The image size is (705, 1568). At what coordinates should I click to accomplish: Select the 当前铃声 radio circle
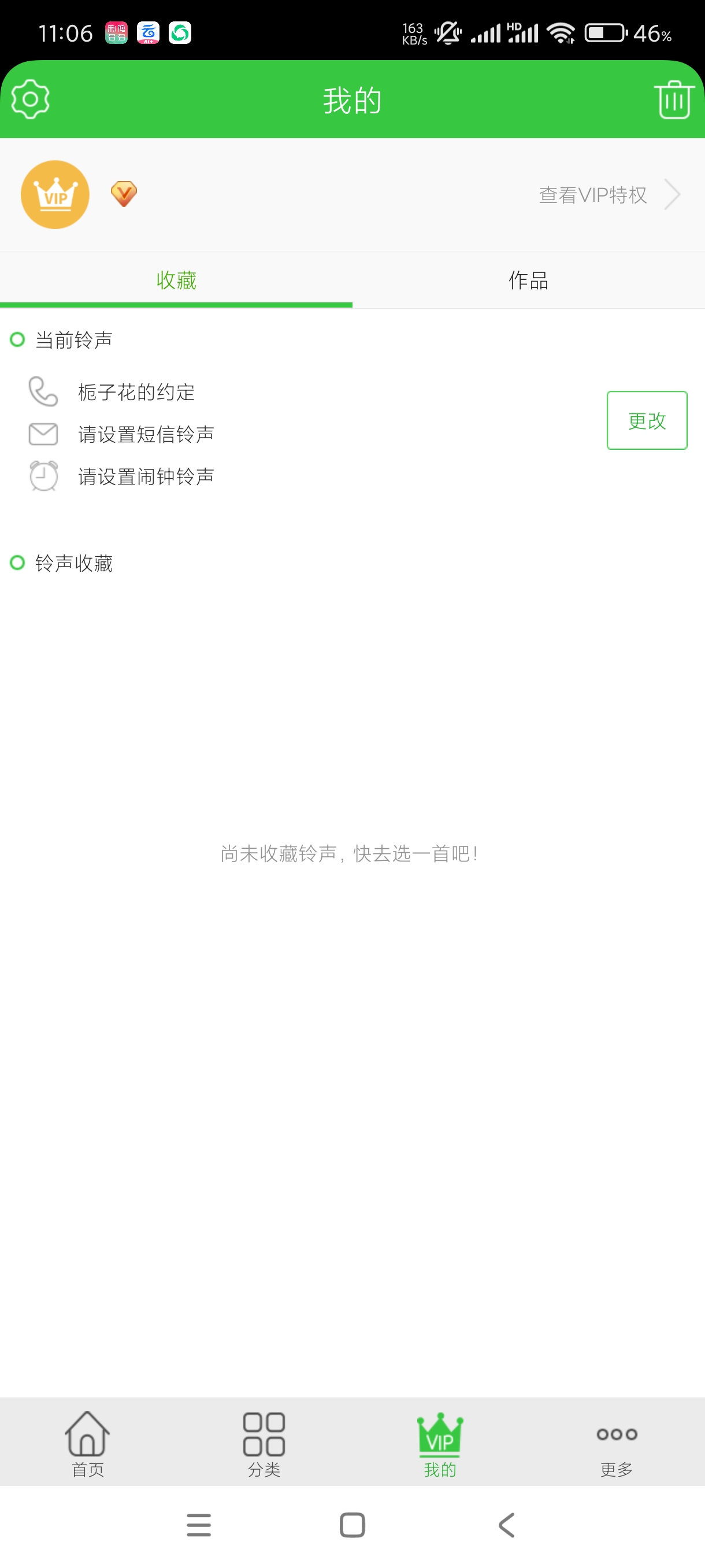(x=16, y=341)
